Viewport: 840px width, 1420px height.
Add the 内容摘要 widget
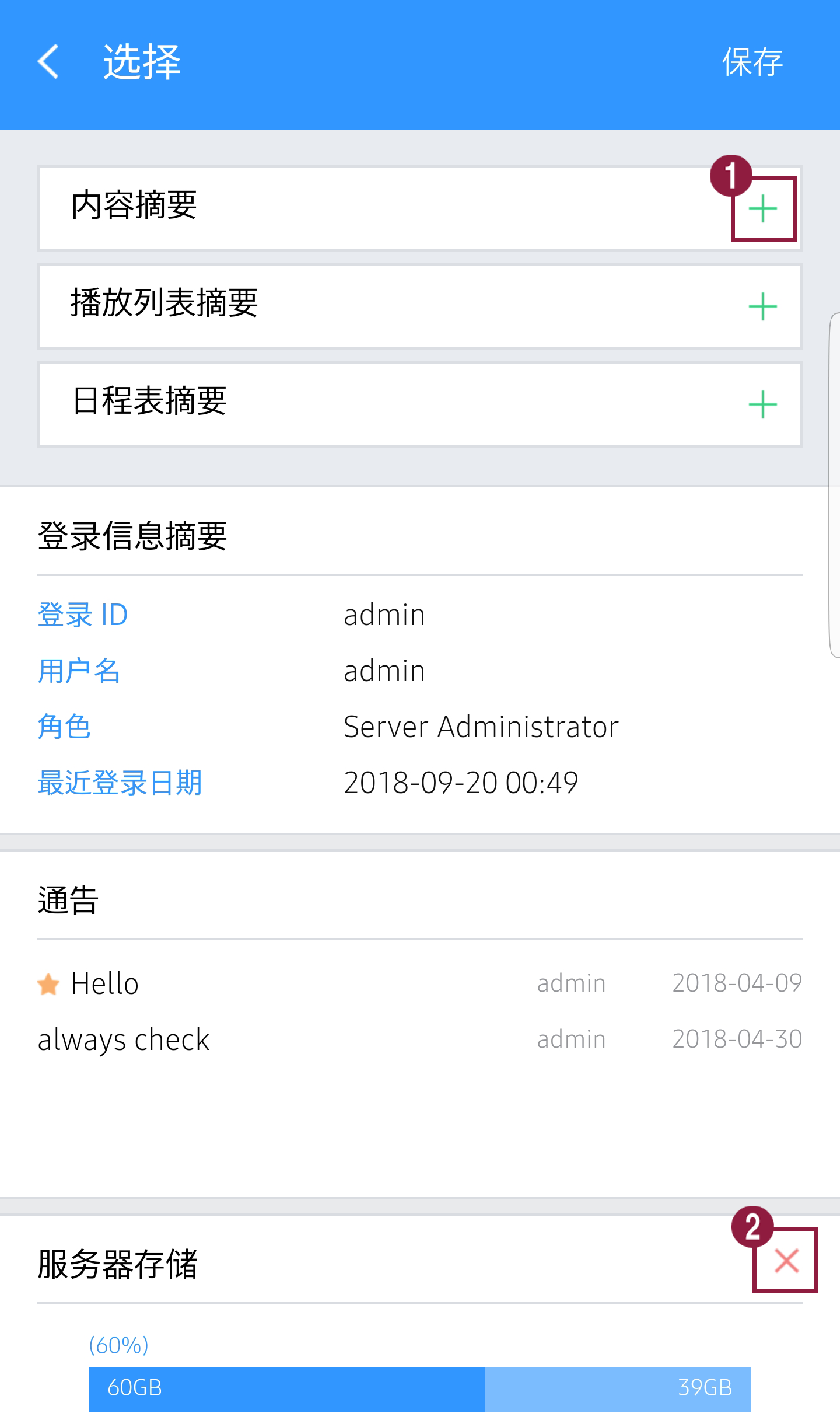[762, 209]
